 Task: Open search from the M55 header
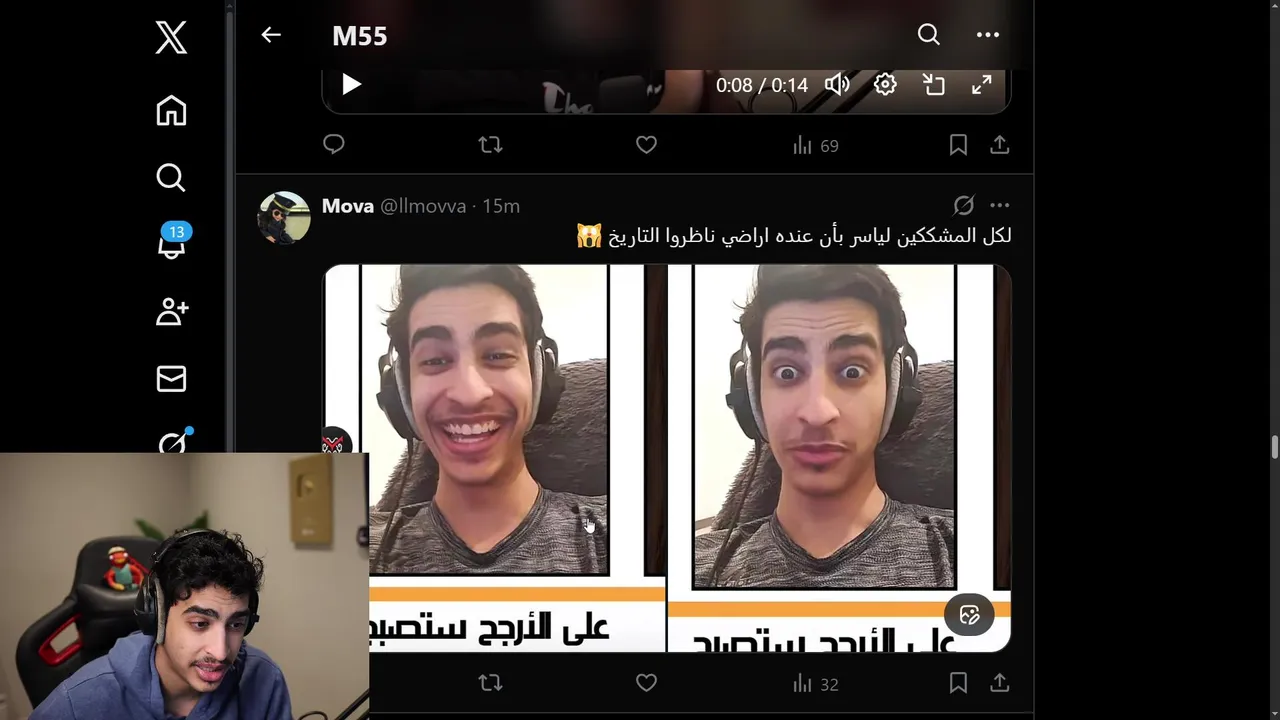click(x=928, y=35)
